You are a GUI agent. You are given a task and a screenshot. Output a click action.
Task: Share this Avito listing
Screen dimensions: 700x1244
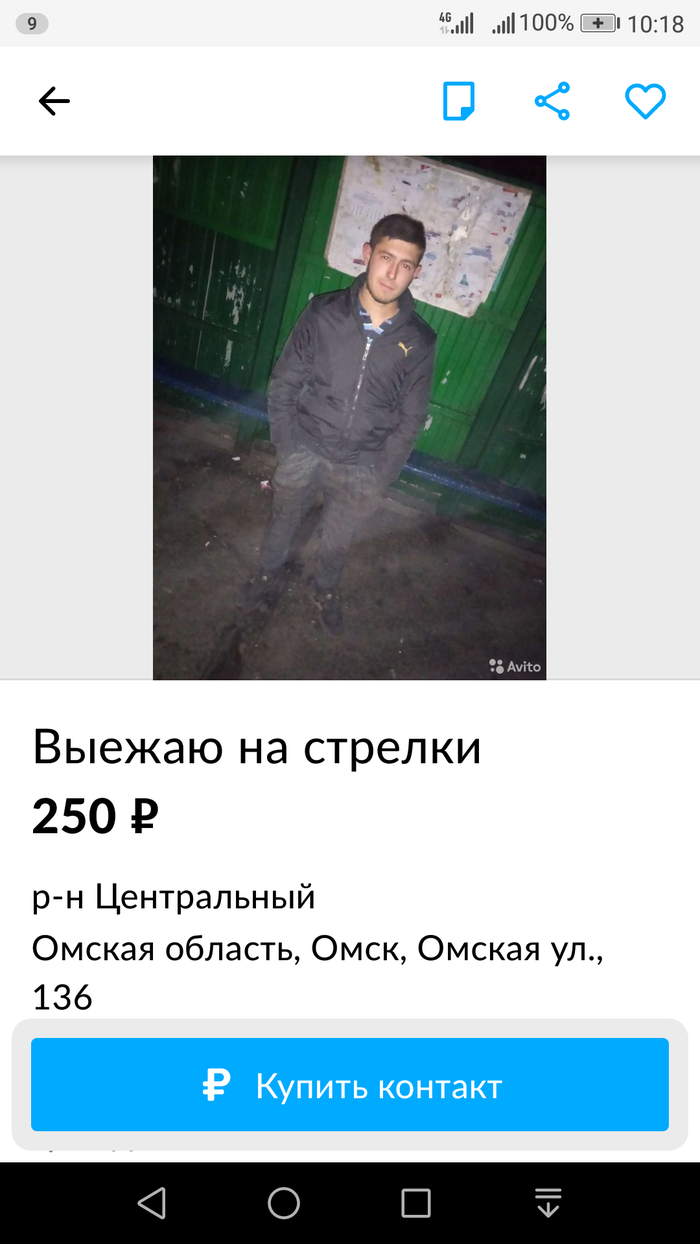[x=552, y=101]
